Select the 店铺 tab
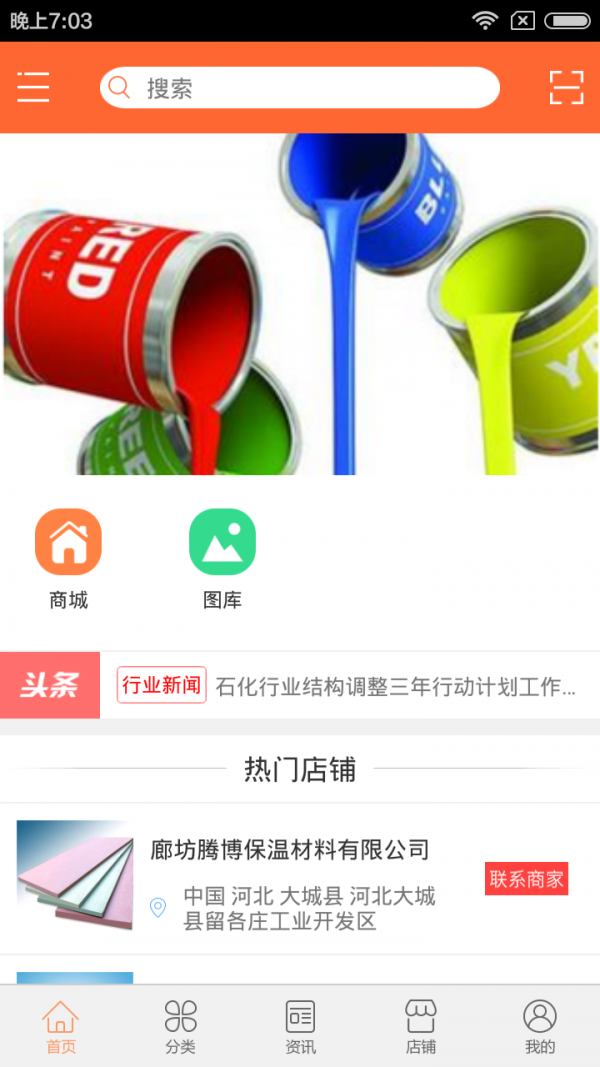 point(420,1027)
